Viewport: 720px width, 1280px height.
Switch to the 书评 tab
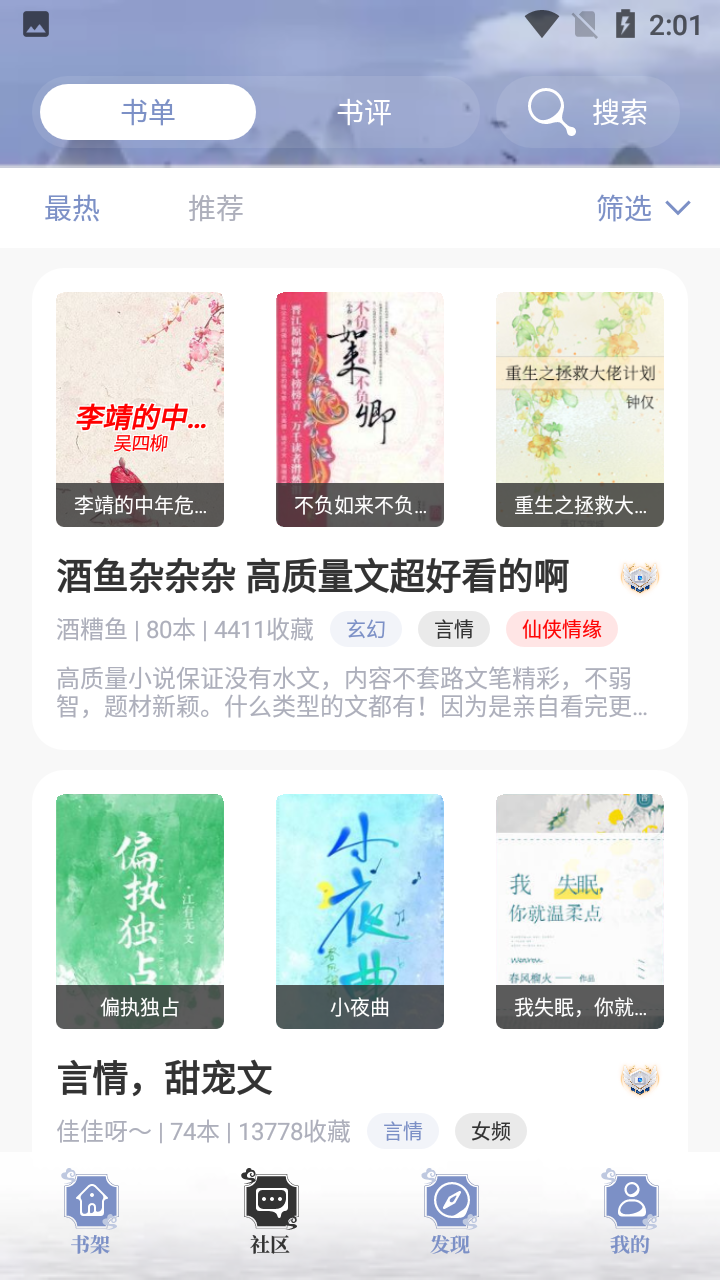[364, 112]
